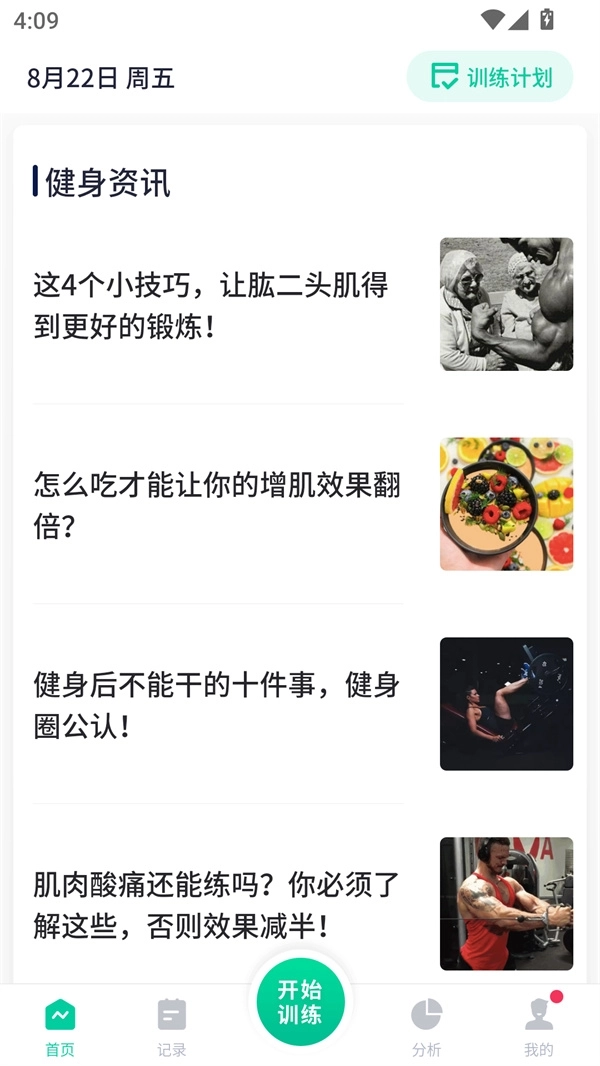600x1066 pixels.
Task: Open the 健身后不能干的十件事 article
Action: [217, 705]
